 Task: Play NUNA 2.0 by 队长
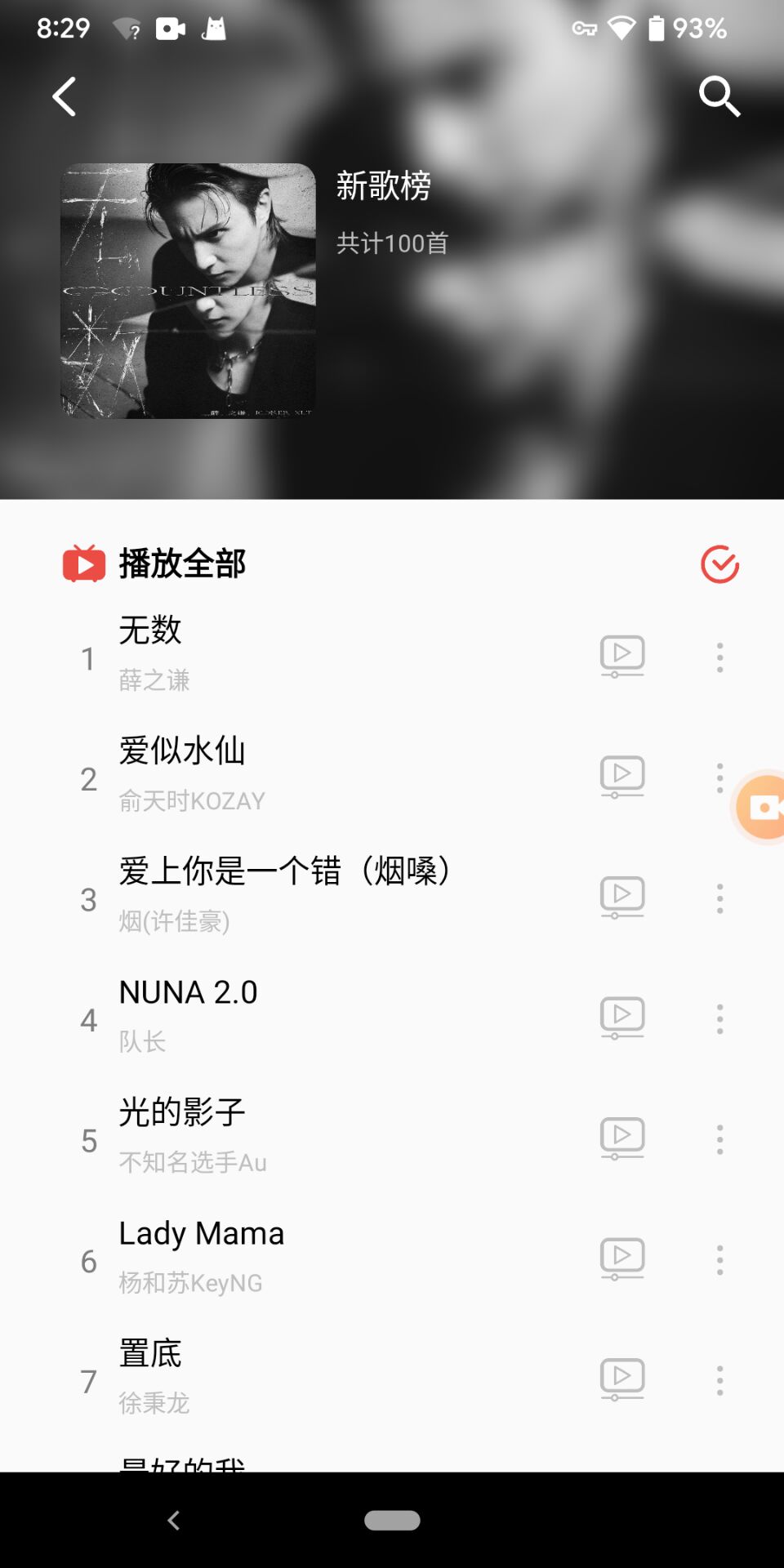327,1015
